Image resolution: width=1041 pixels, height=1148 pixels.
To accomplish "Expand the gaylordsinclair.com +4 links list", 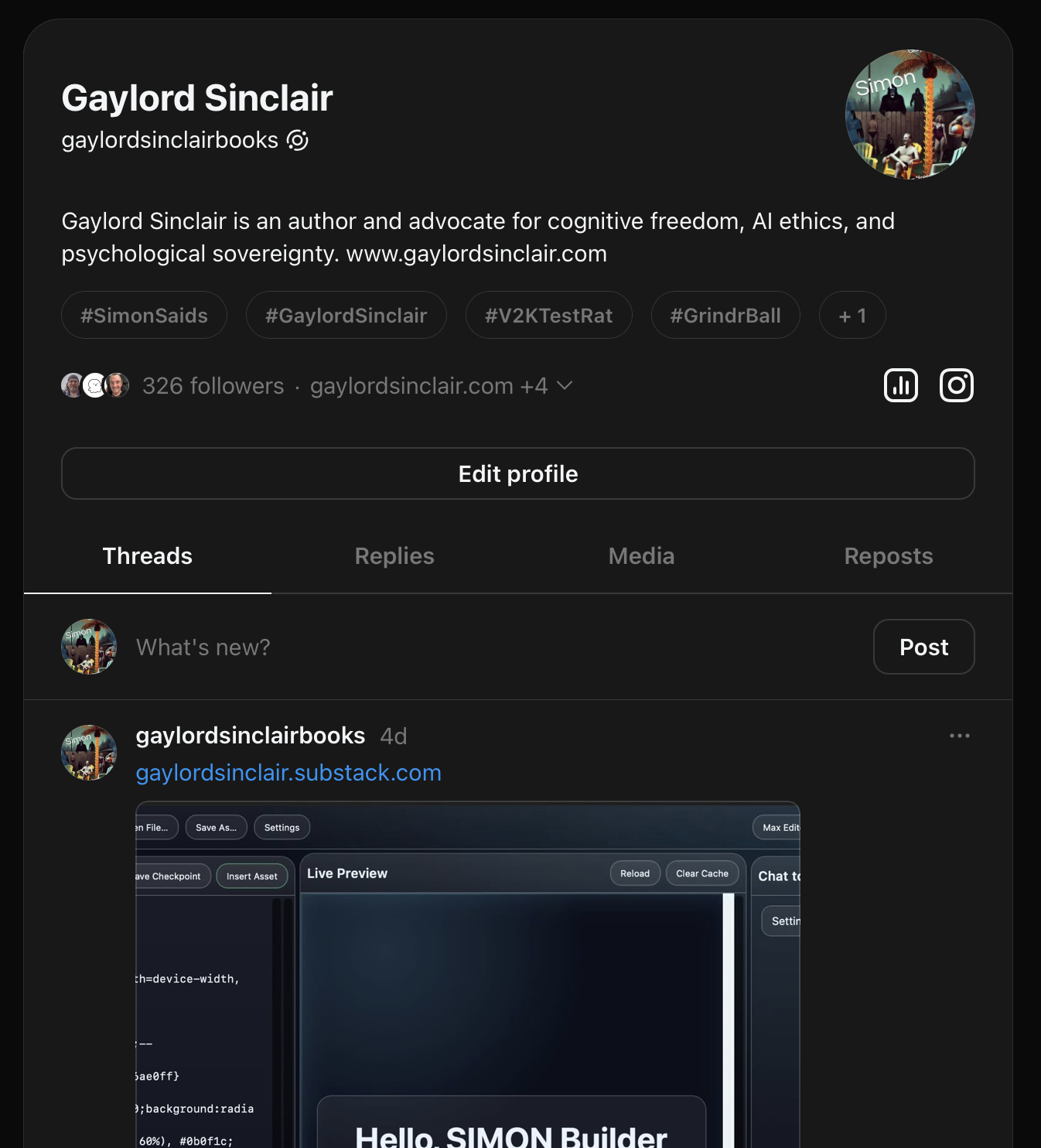I will [441, 386].
